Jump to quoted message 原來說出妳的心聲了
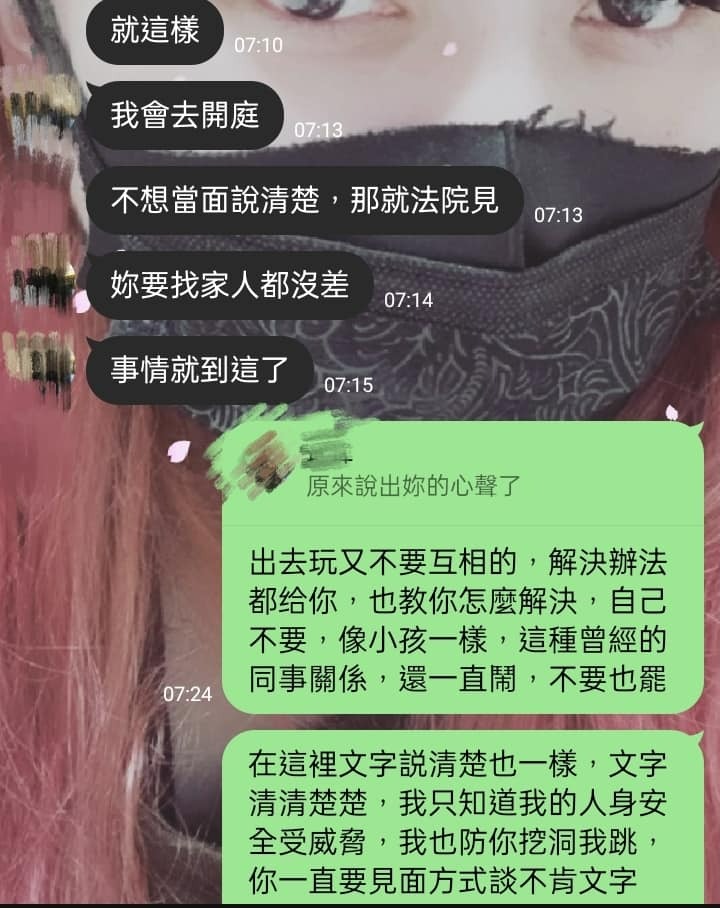 412,486
